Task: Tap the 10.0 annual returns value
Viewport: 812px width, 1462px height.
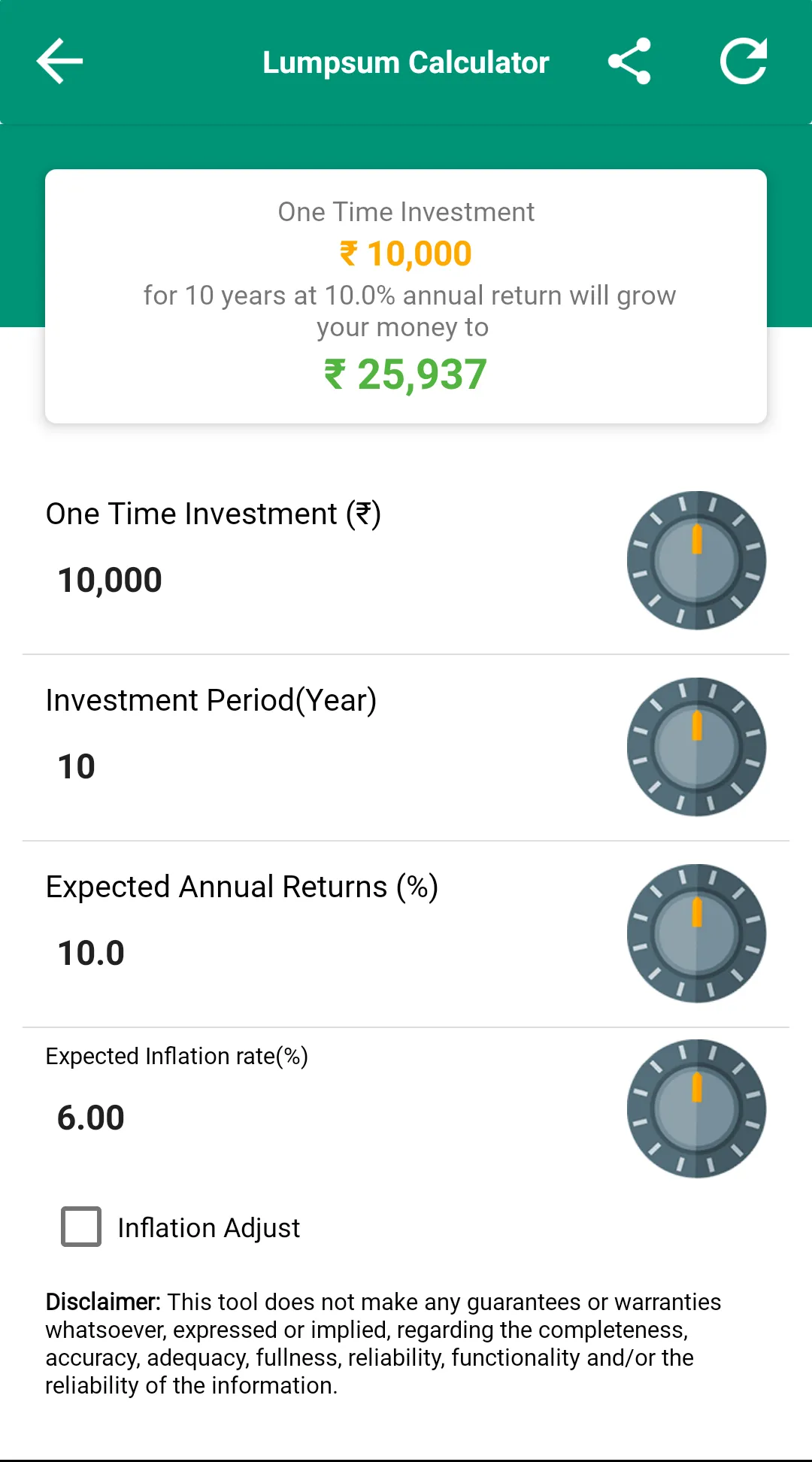Action: tap(90, 953)
